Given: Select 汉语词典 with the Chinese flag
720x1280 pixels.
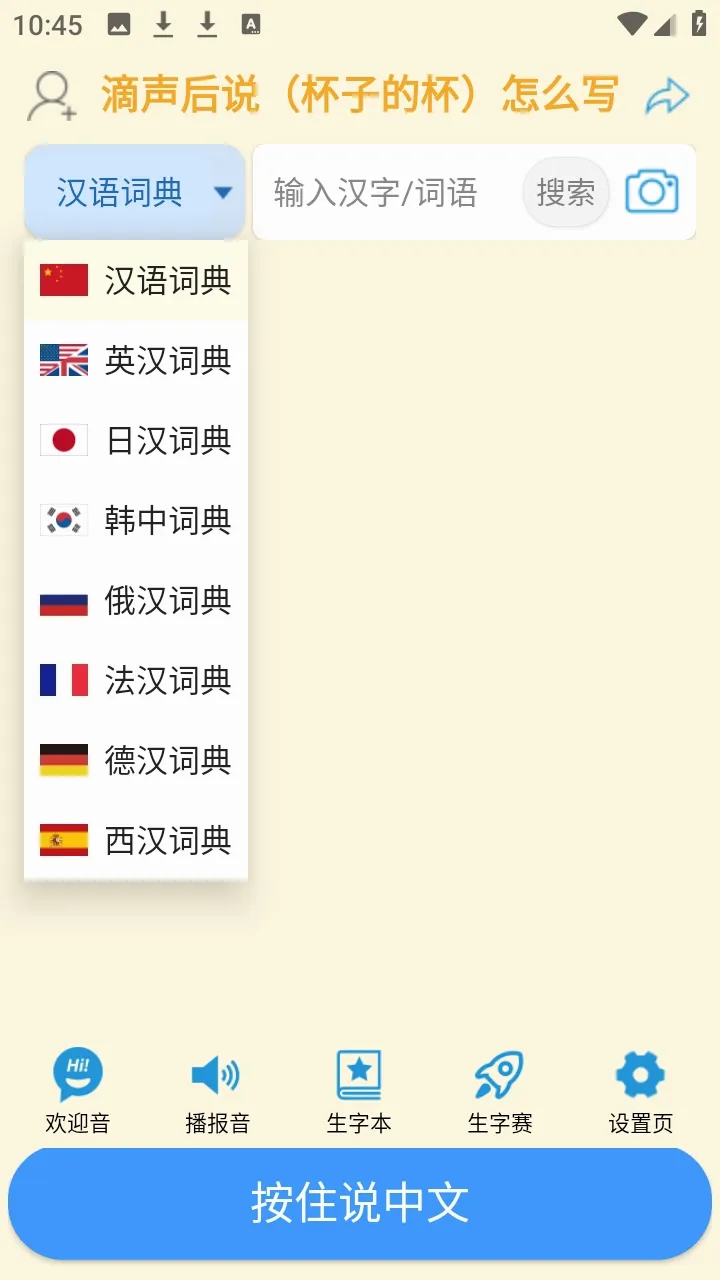Looking at the screenshot, I should point(136,280).
